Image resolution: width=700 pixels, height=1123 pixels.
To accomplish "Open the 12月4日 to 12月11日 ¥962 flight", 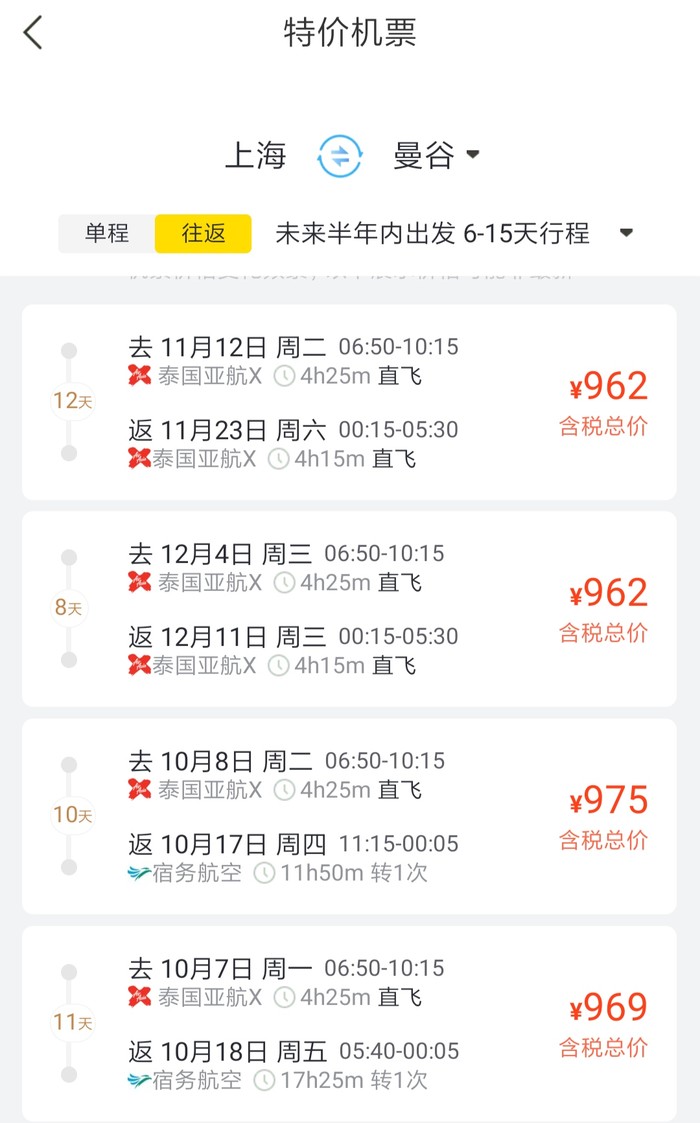I will [349, 608].
